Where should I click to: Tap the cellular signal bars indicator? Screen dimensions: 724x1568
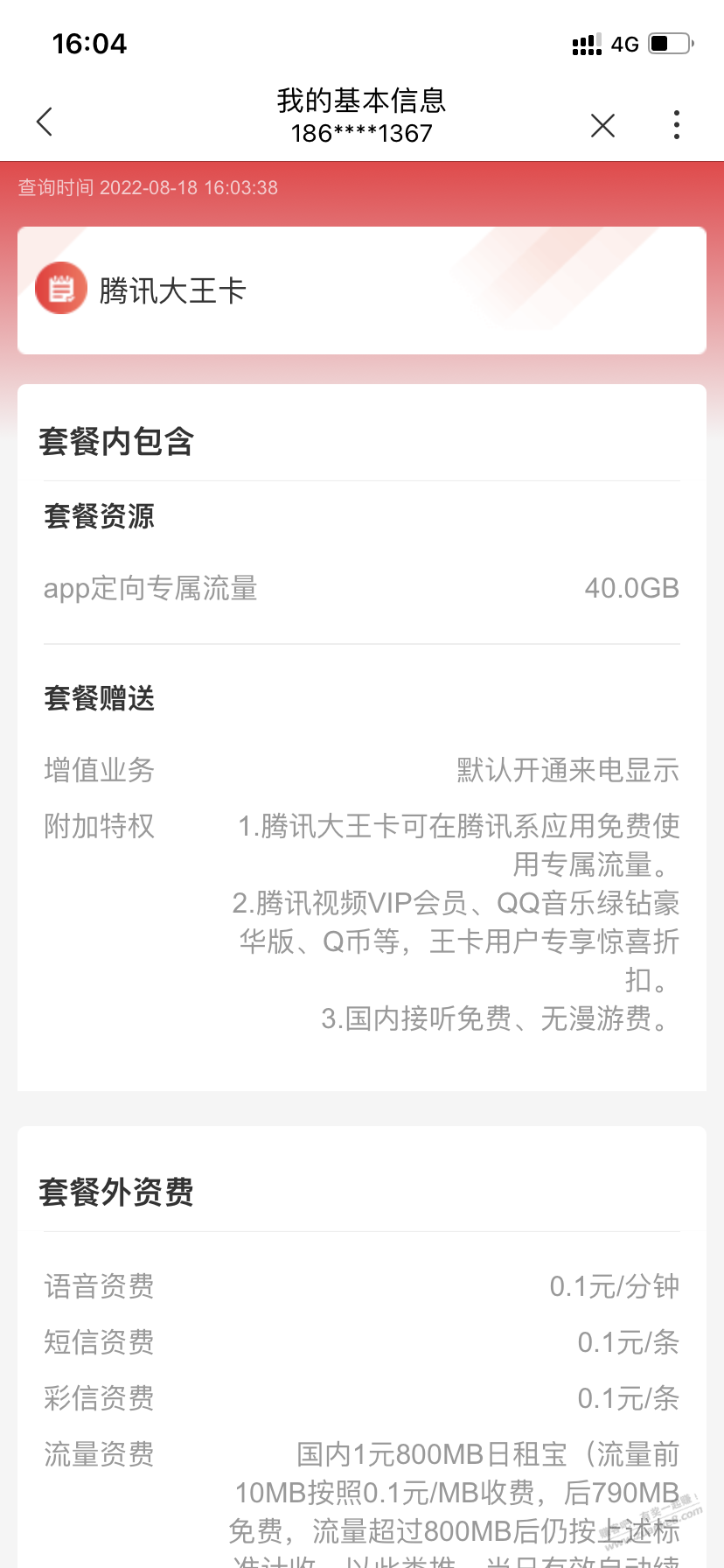click(x=584, y=44)
